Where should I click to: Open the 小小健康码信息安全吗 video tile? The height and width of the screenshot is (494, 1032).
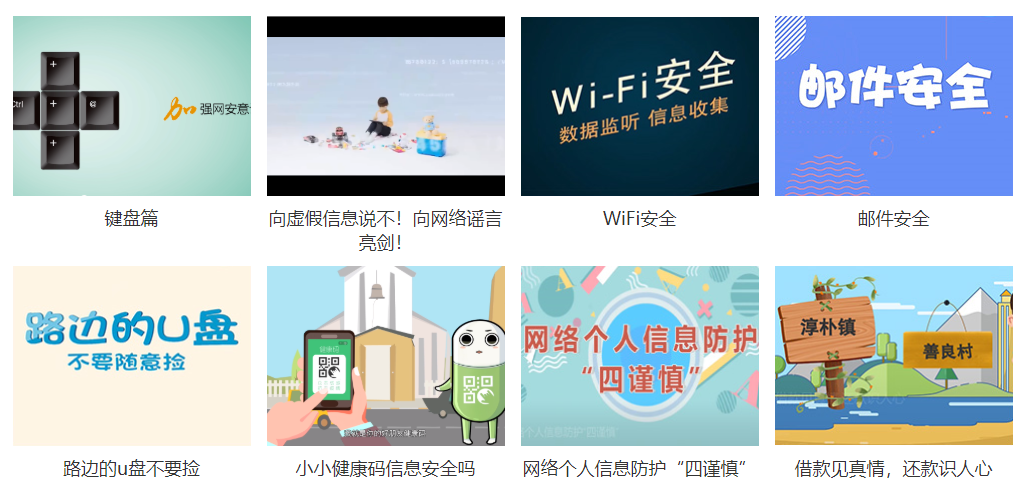click(386, 355)
